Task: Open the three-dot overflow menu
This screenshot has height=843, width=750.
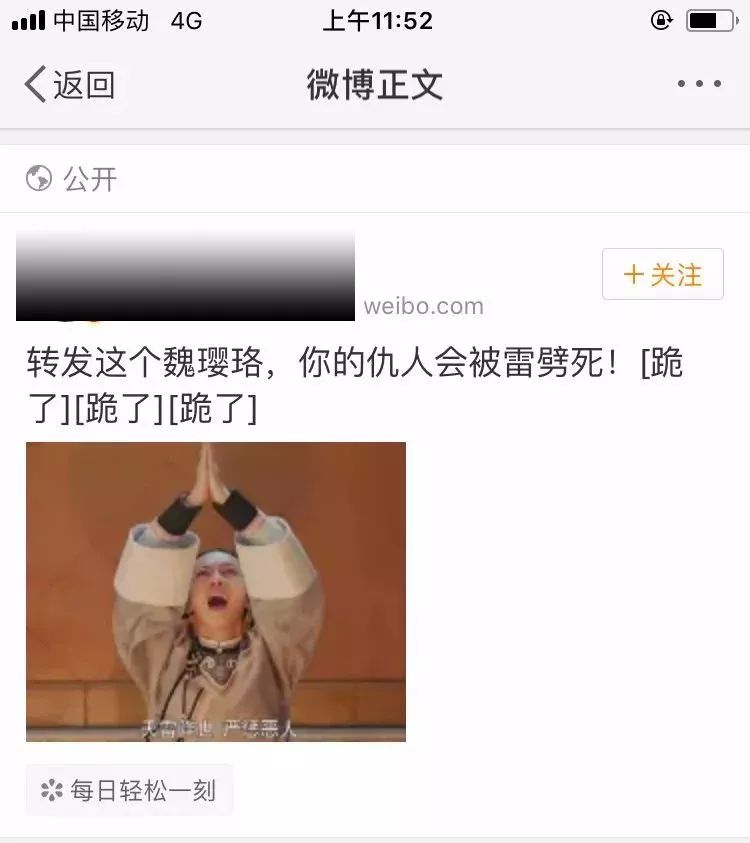Action: 699,85
